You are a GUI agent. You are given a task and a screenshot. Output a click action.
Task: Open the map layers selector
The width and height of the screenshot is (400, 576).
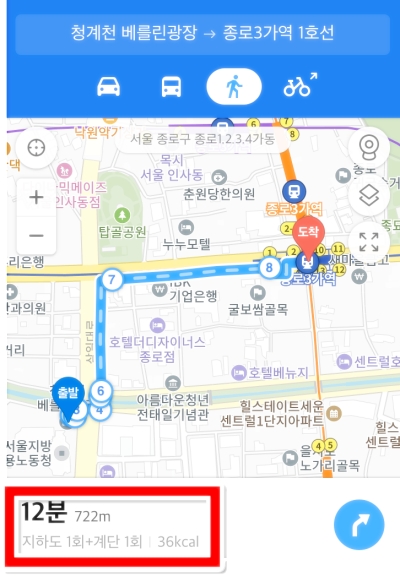point(369,195)
